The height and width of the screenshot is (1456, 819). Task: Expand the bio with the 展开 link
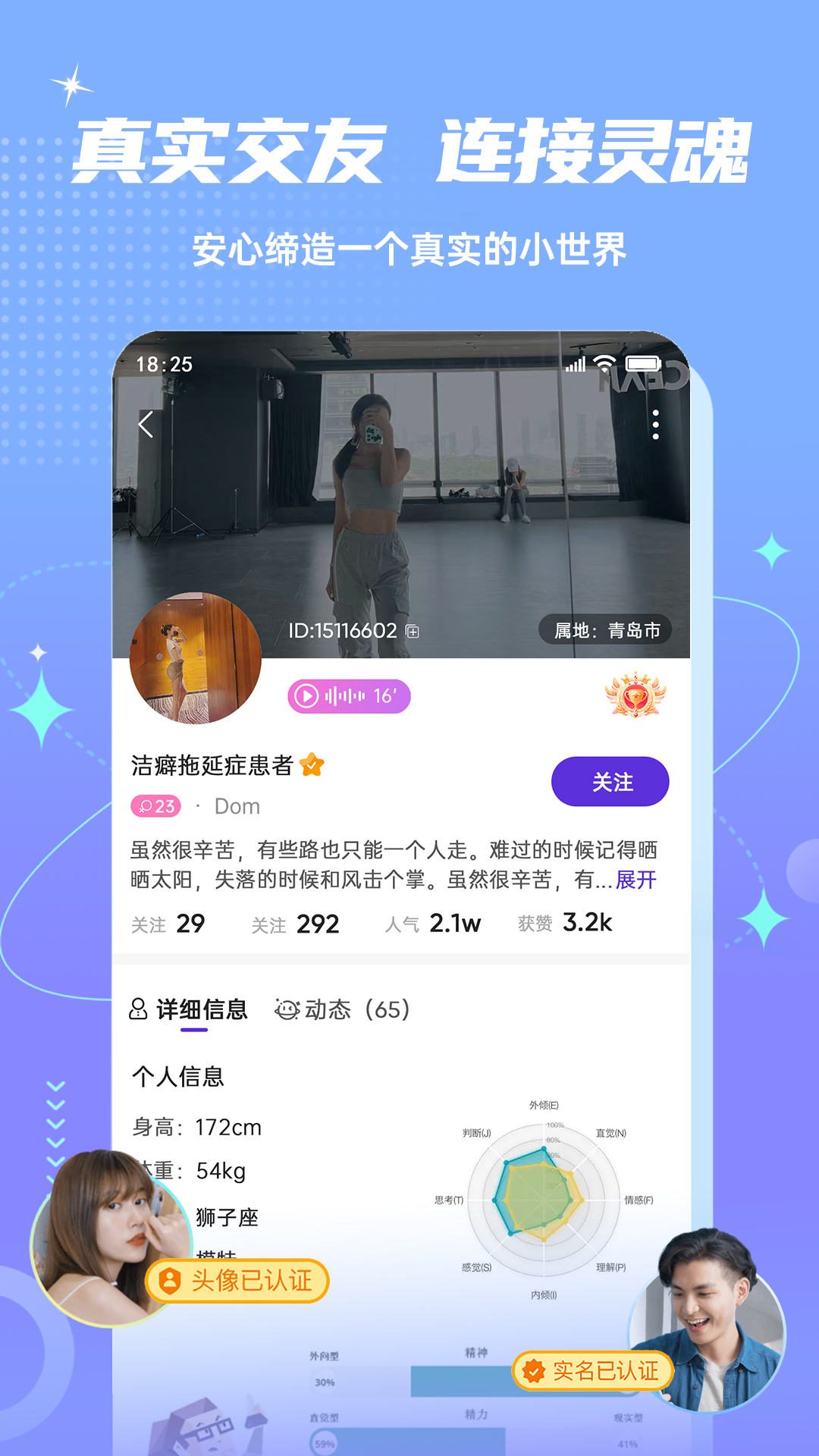coord(639,881)
